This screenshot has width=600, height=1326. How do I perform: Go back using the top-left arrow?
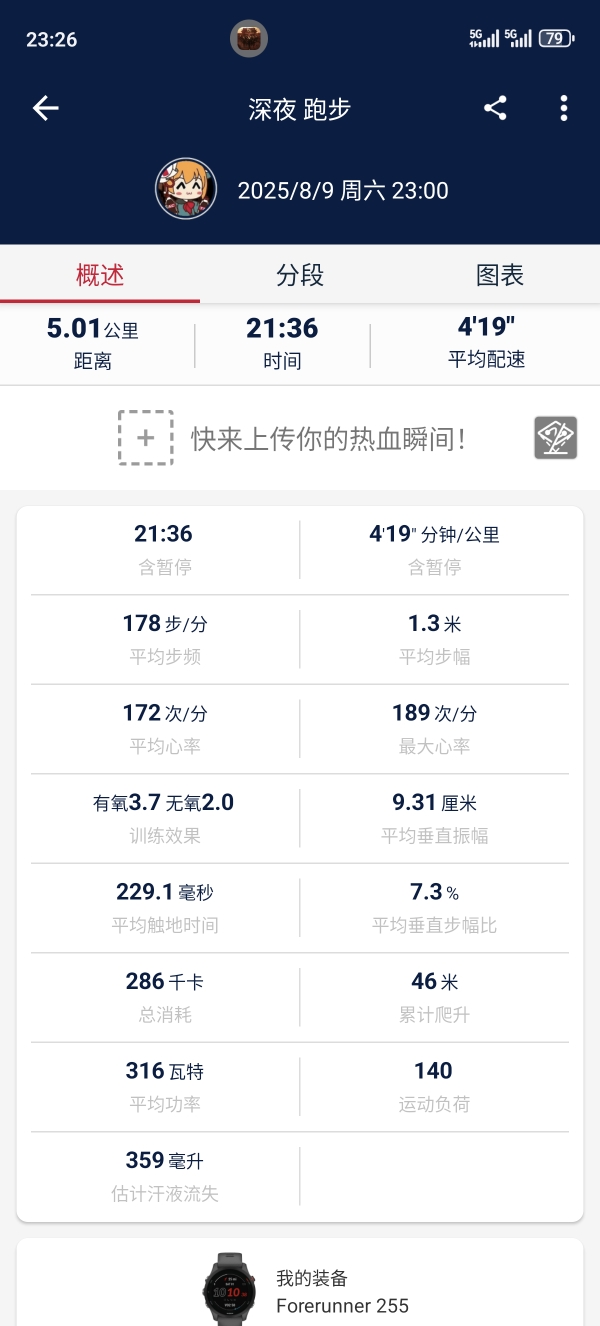tap(46, 108)
